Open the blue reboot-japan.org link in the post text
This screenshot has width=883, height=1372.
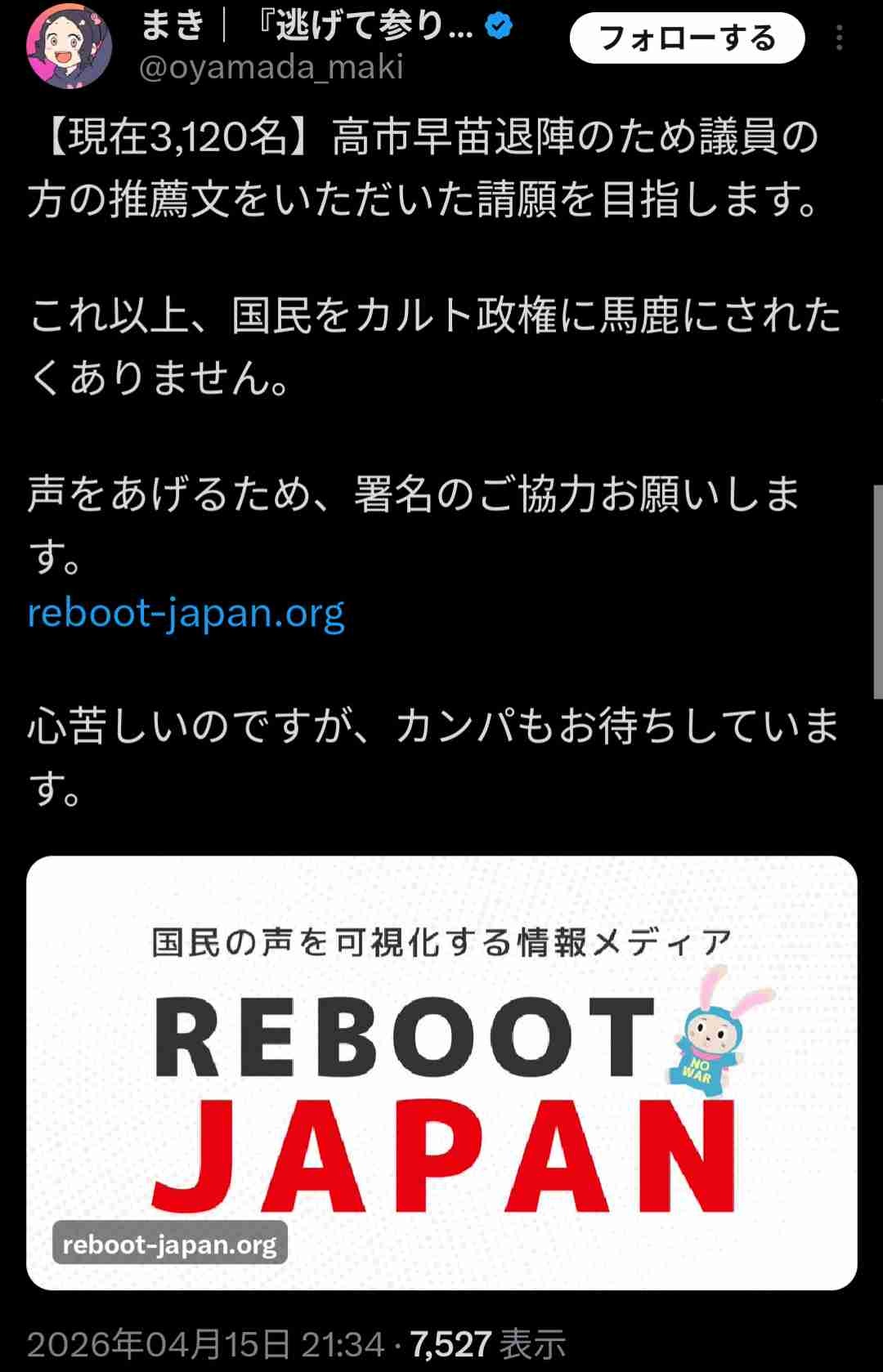coord(186,613)
